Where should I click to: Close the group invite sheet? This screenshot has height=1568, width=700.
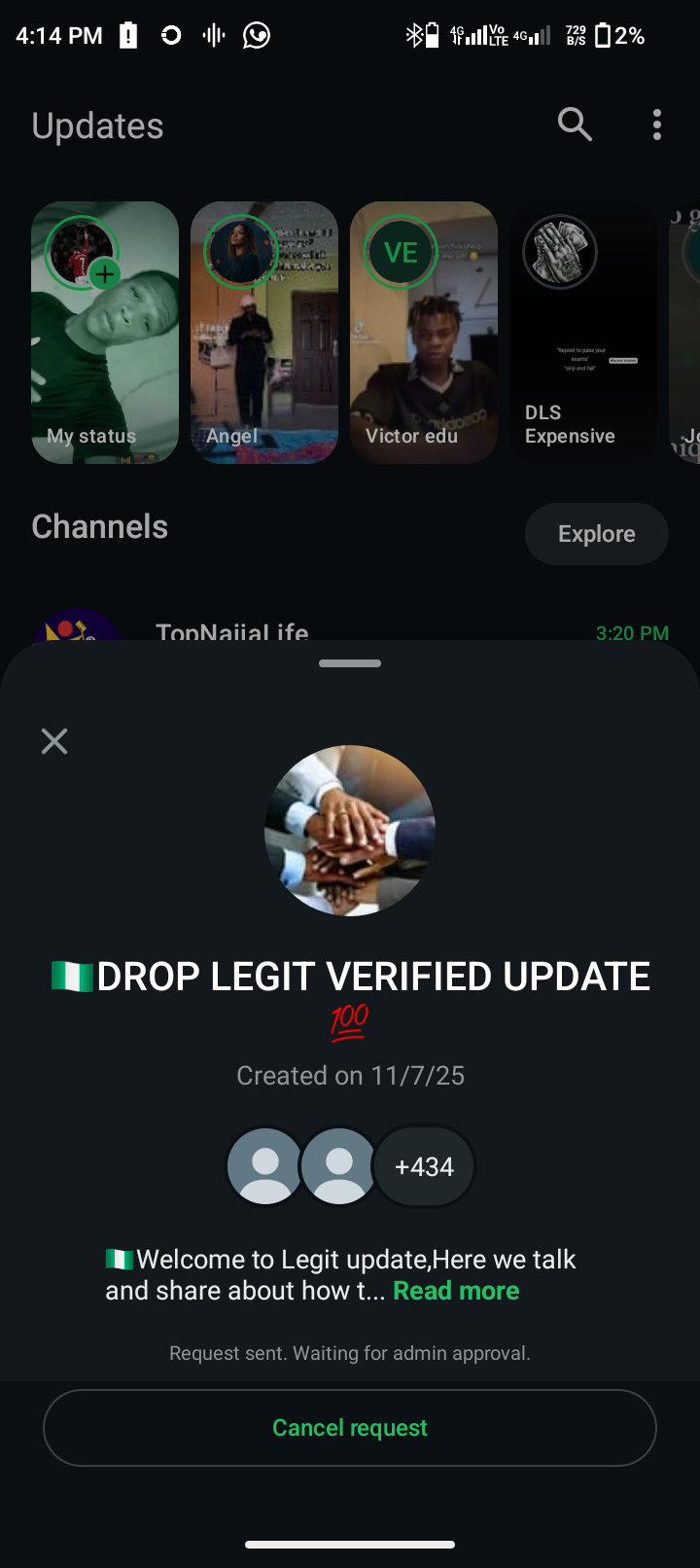[54, 742]
